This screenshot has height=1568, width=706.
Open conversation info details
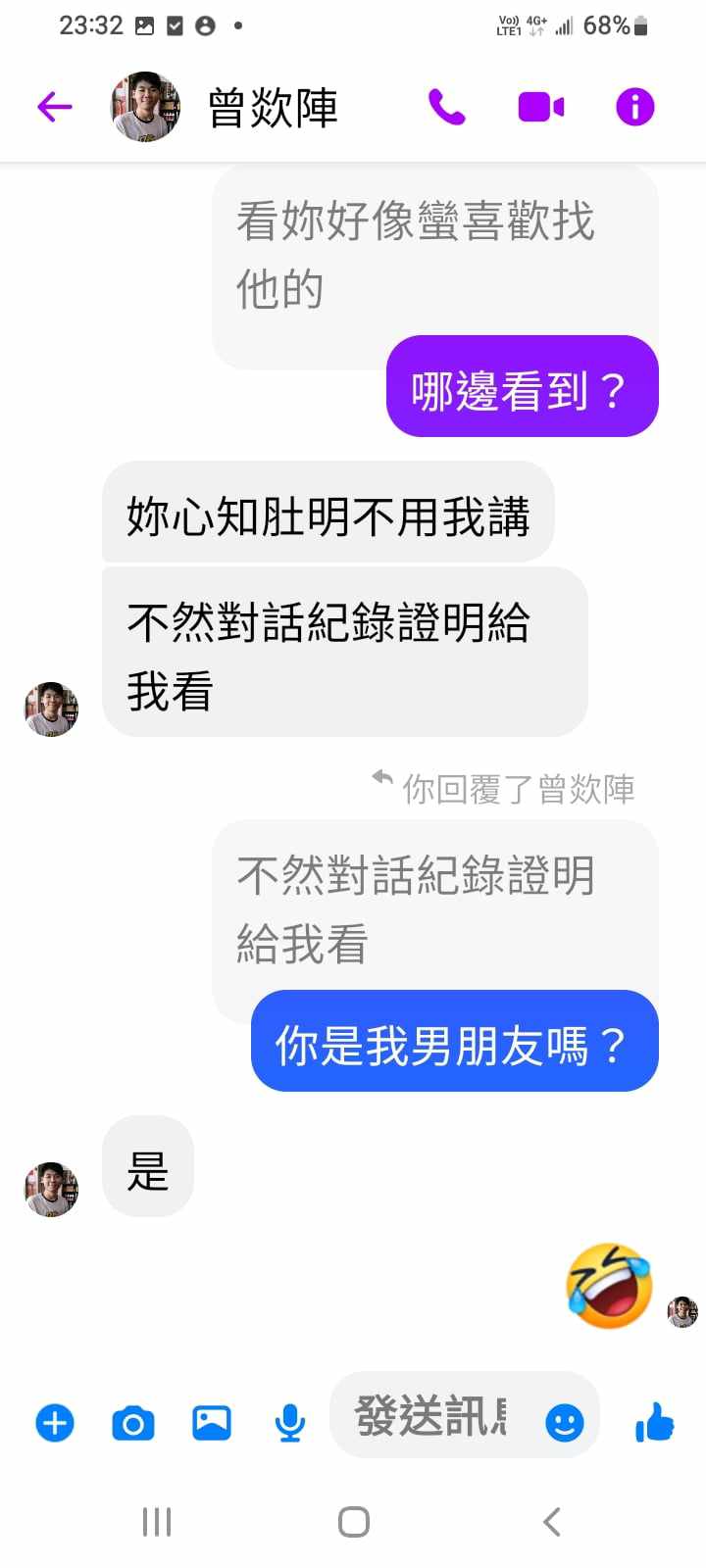(x=634, y=107)
